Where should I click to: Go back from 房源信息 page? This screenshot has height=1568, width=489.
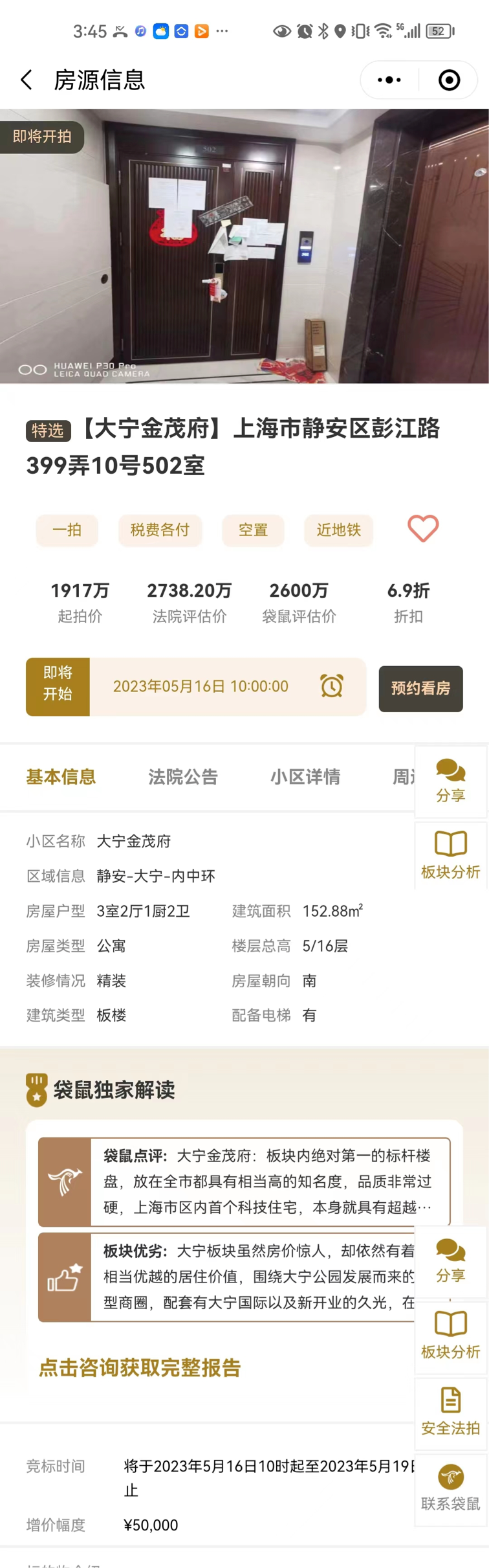(27, 80)
